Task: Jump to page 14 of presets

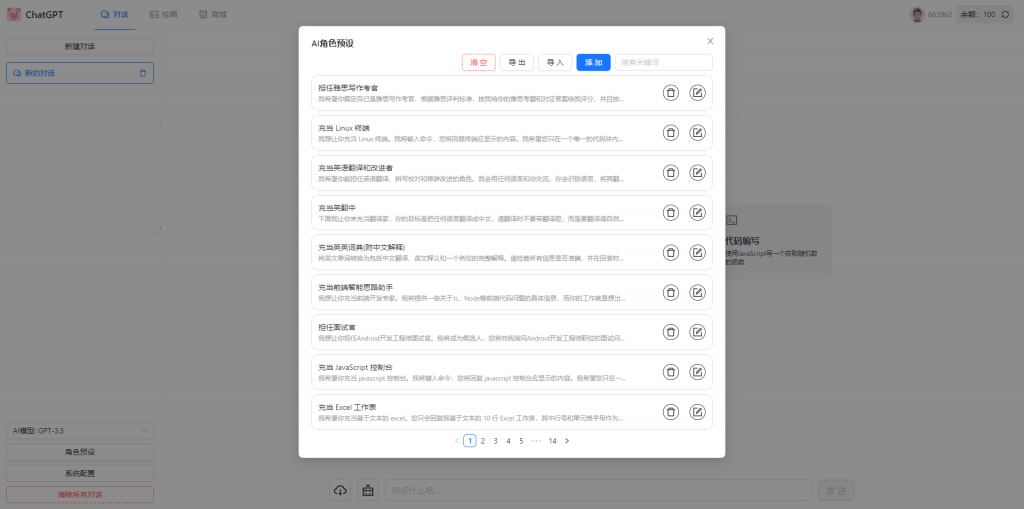Action: click(x=552, y=440)
